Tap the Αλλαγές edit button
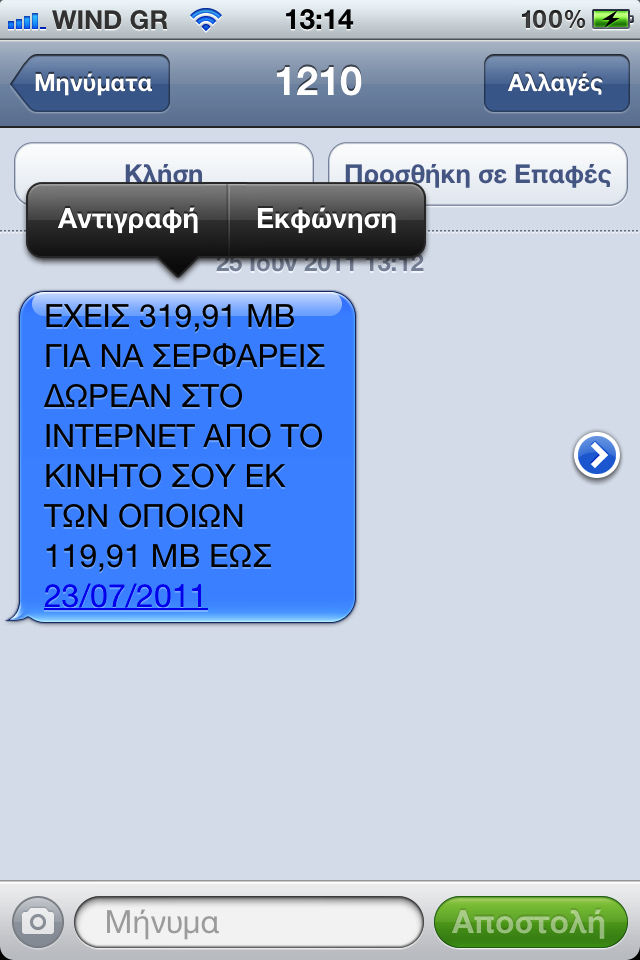 [x=555, y=83]
